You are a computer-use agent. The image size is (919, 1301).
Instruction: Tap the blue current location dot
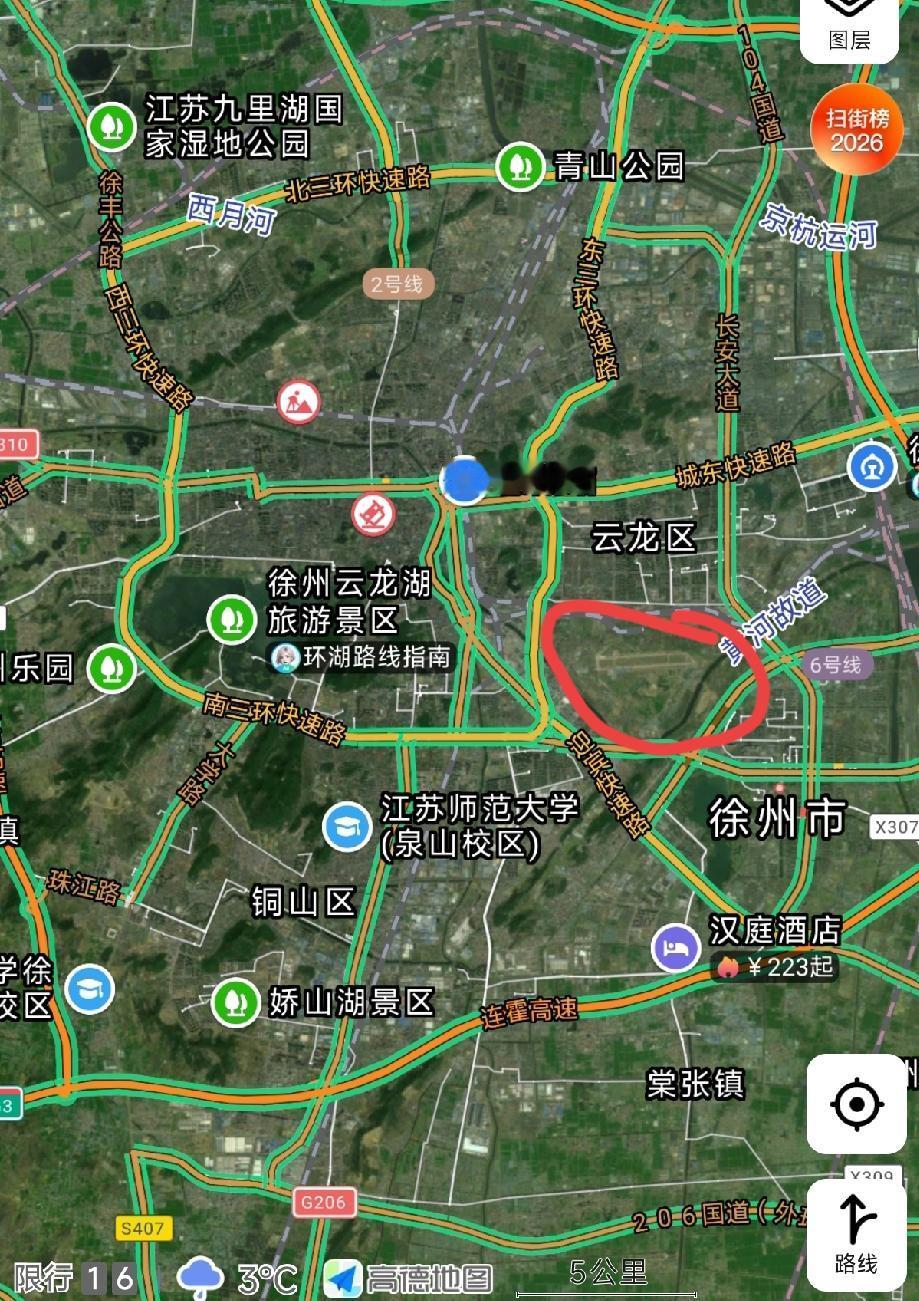tap(464, 481)
